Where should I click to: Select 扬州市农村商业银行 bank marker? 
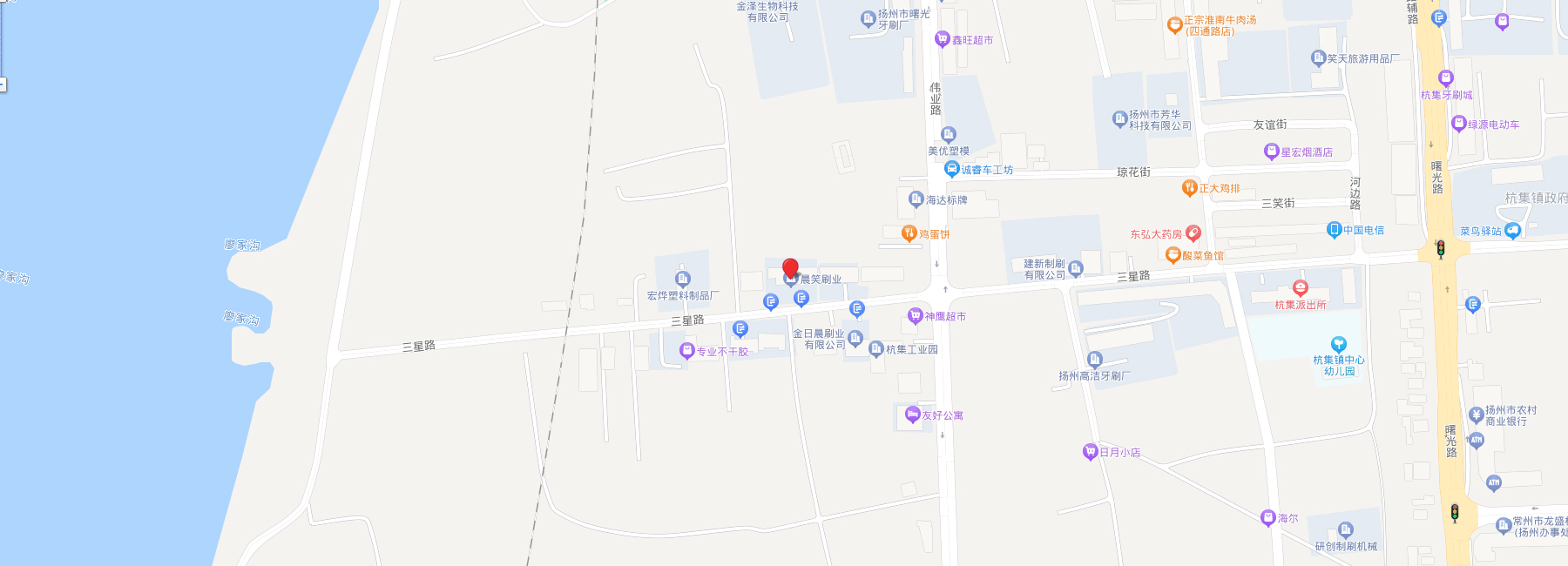coord(1476,414)
